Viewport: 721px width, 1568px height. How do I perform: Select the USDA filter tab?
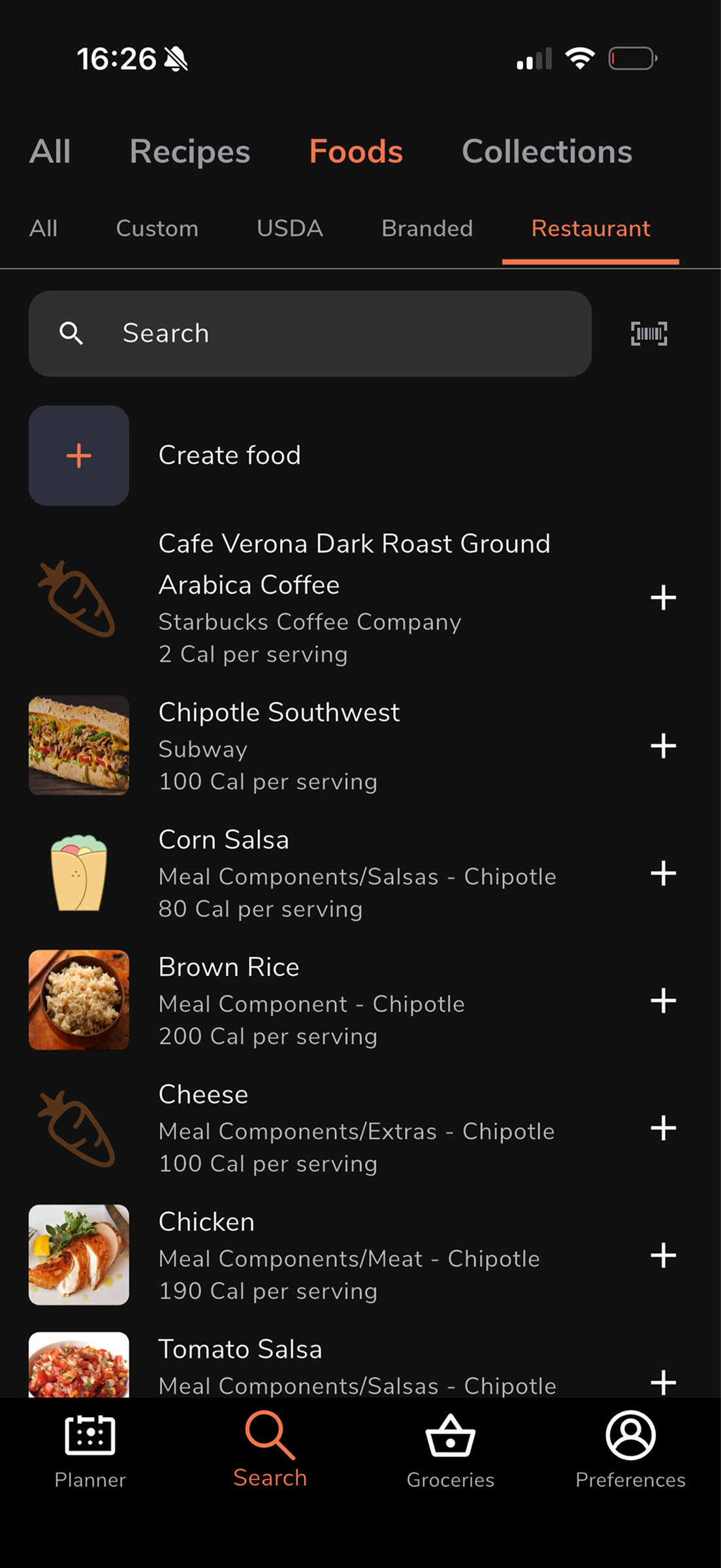[289, 229]
